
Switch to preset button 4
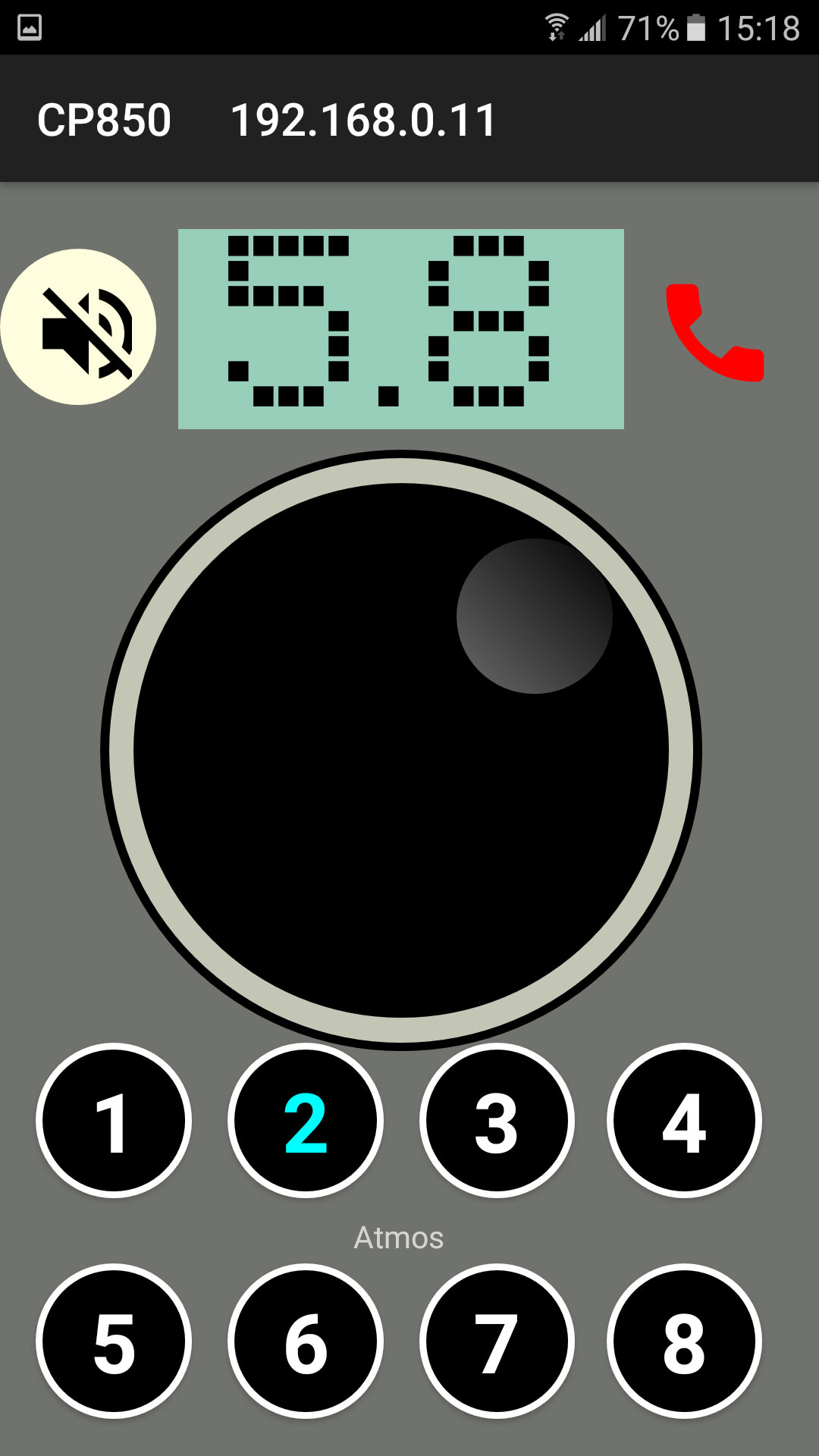(x=684, y=1121)
